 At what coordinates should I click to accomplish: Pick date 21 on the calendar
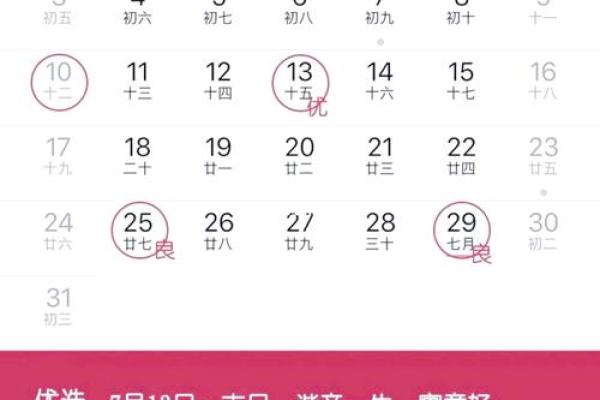coord(380,155)
